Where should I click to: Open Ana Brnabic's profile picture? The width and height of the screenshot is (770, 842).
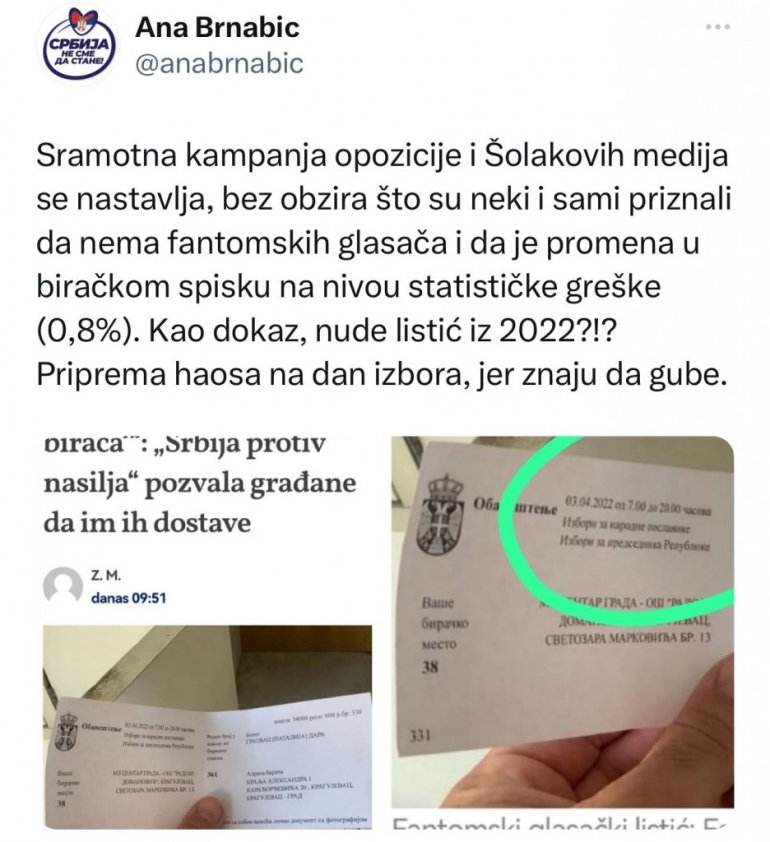coord(78,48)
